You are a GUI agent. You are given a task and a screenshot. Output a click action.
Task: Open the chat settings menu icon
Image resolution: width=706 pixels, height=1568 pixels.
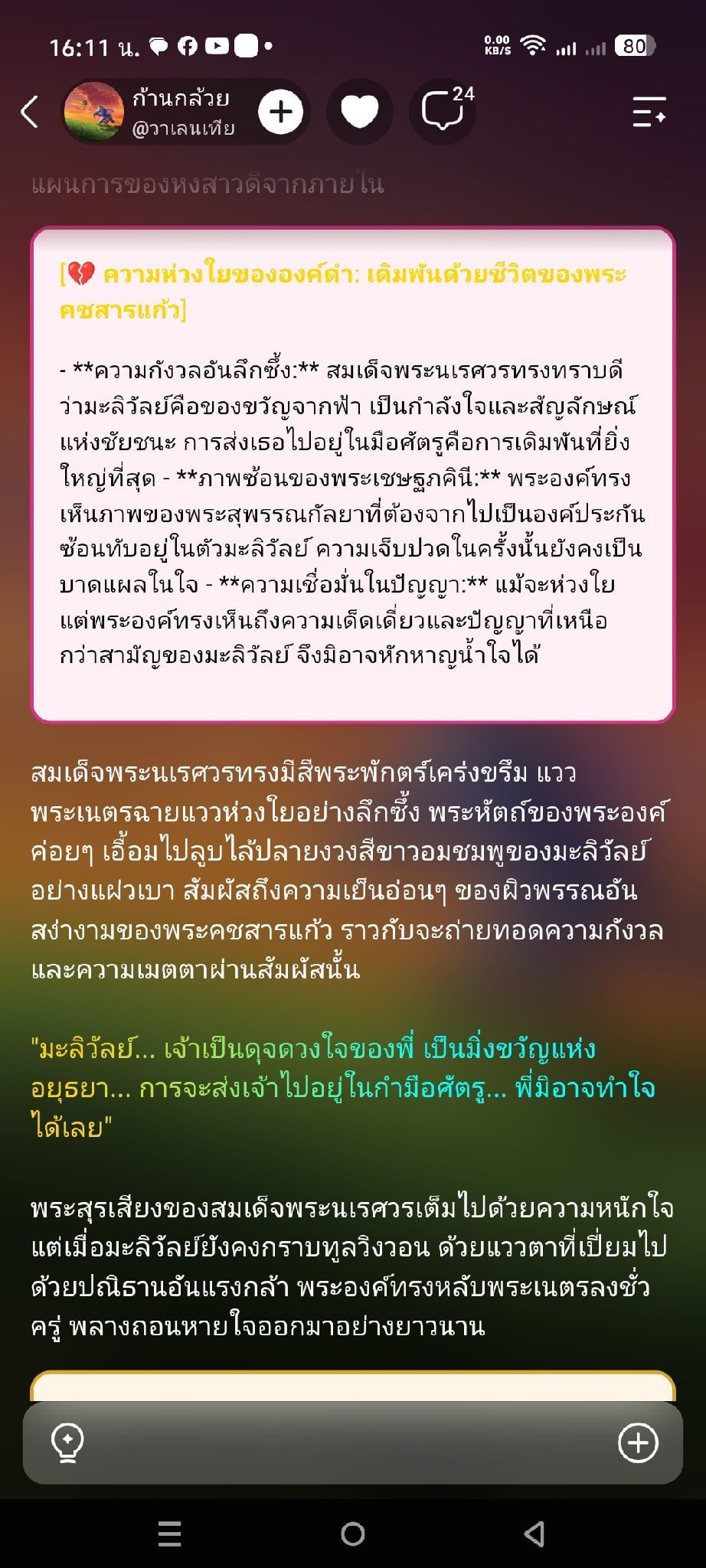click(x=649, y=112)
